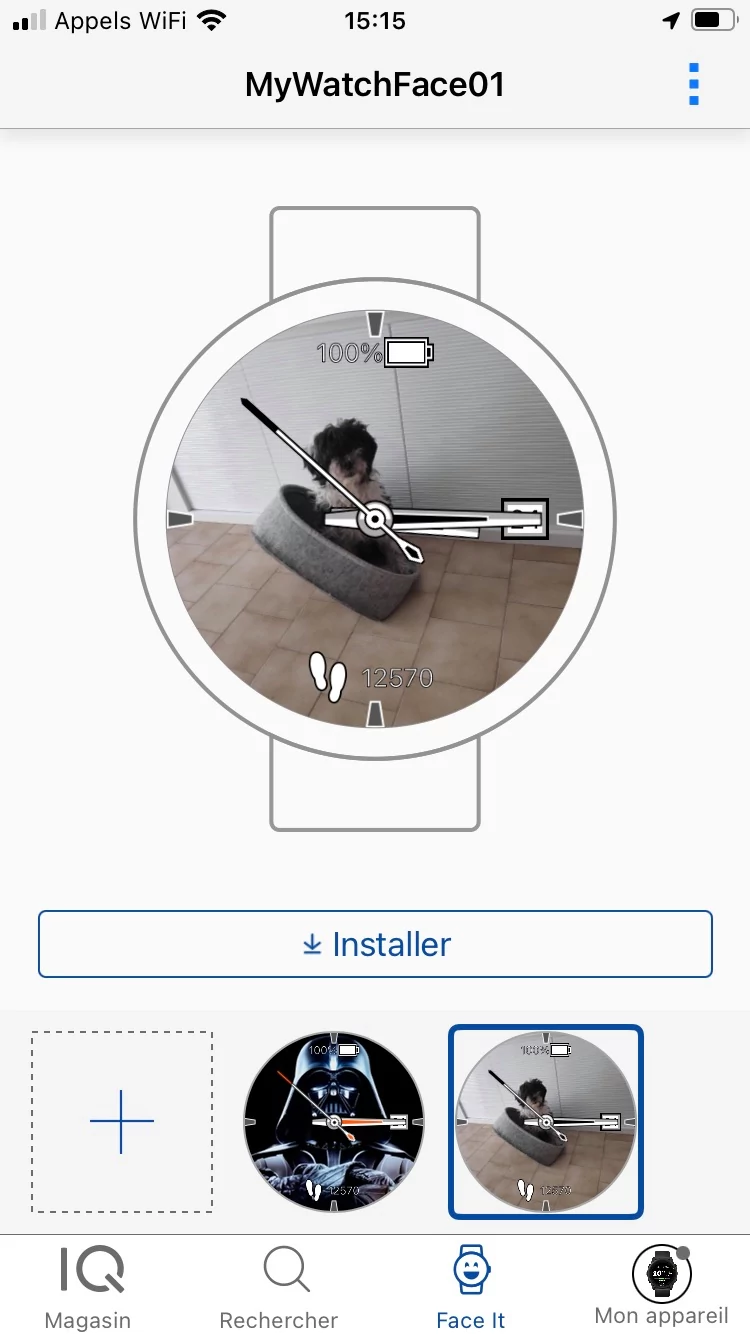The image size is (750, 1334).
Task: Switch to the Rechercher tab
Action: point(279,1288)
